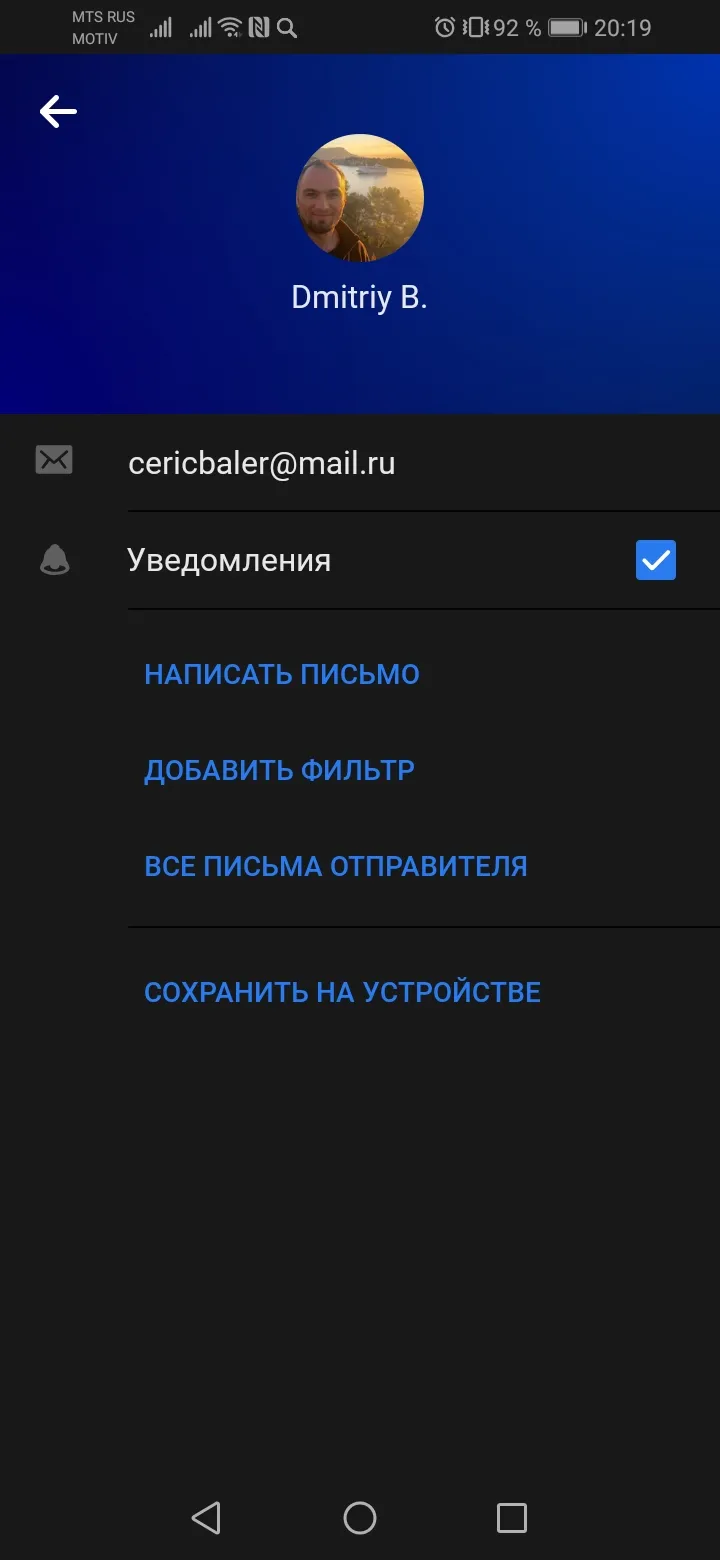
Task: Tap НАПИСАТЬ ПИСЬМО to compose an email
Action: 282,674
